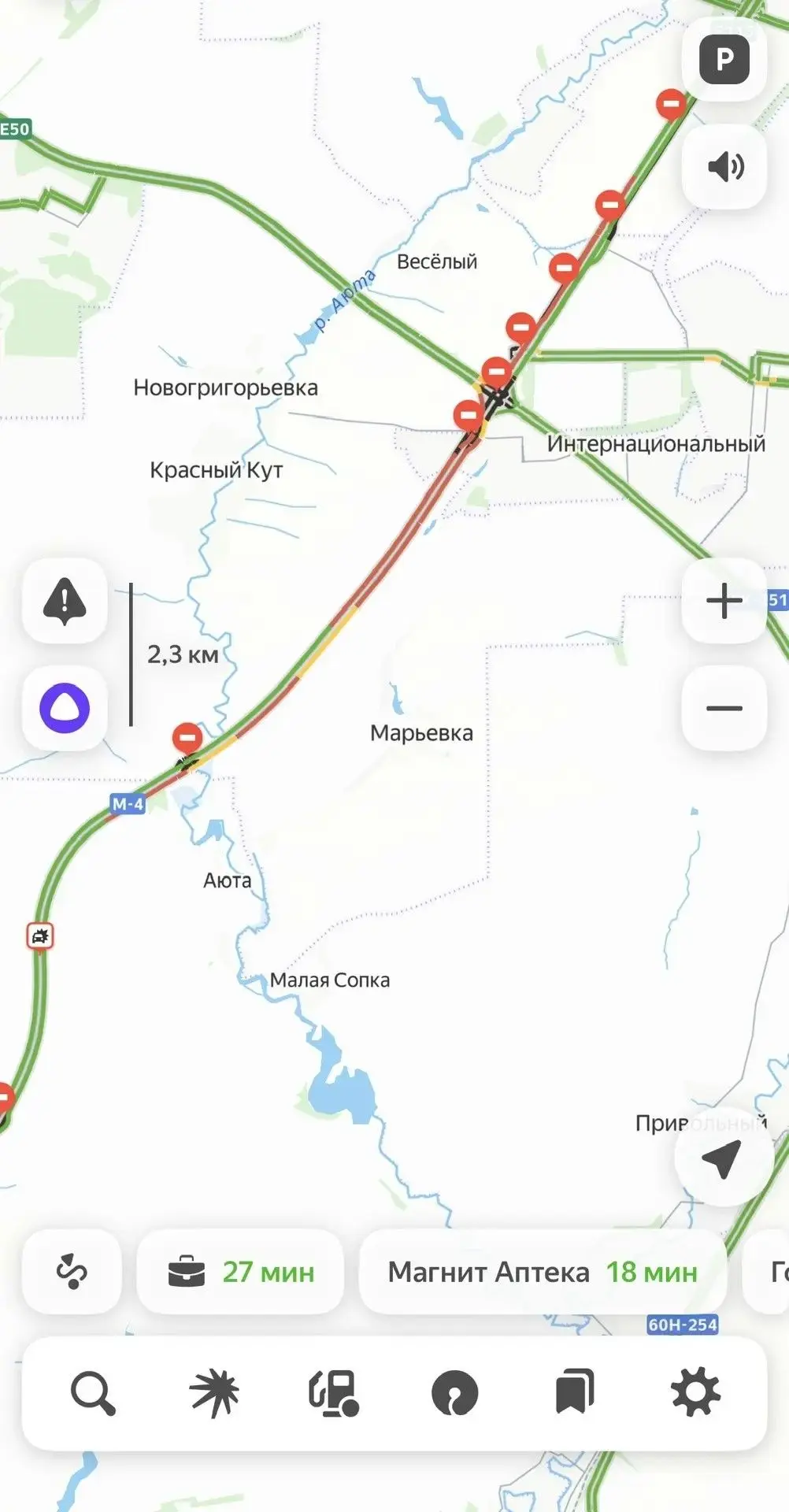Tap road closure marker near Аюта
This screenshot has height=1512, width=789.
[x=187, y=738]
